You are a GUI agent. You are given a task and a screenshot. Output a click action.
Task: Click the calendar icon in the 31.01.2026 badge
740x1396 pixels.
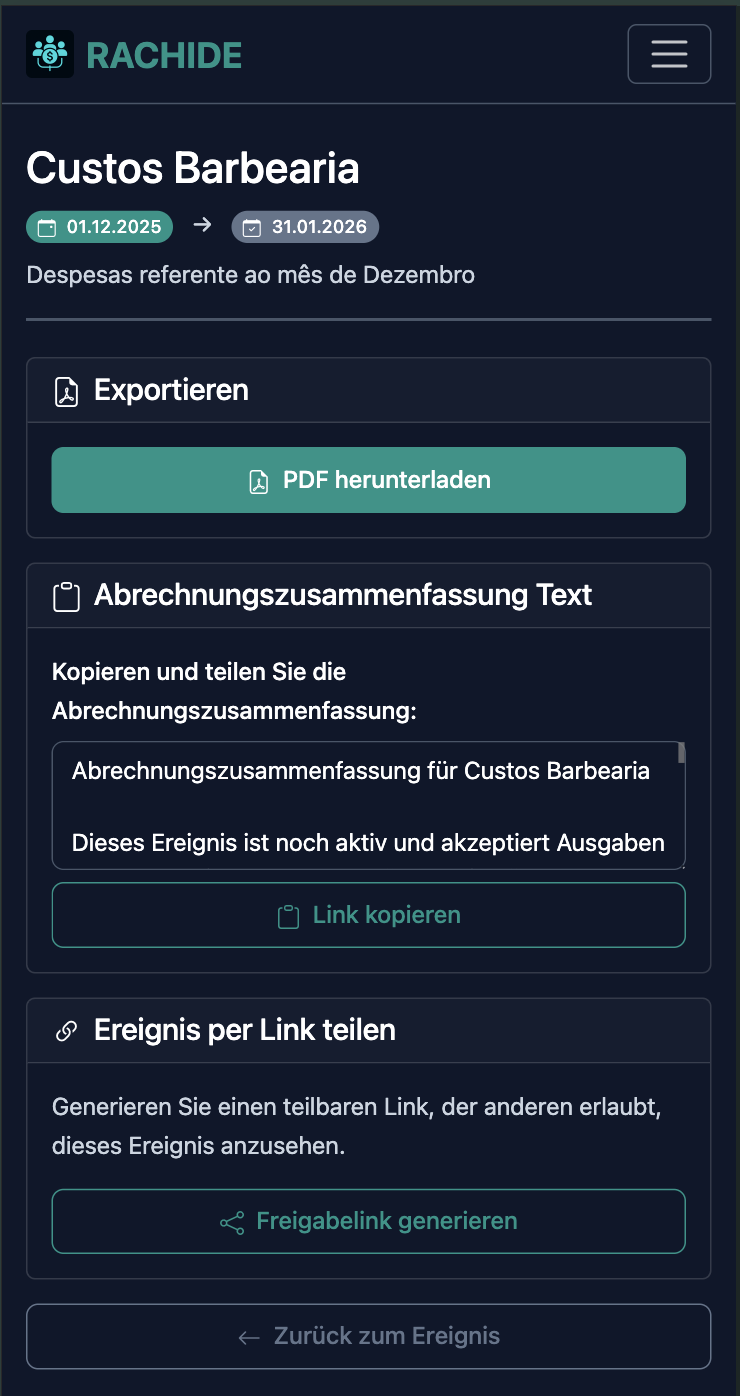(250, 227)
